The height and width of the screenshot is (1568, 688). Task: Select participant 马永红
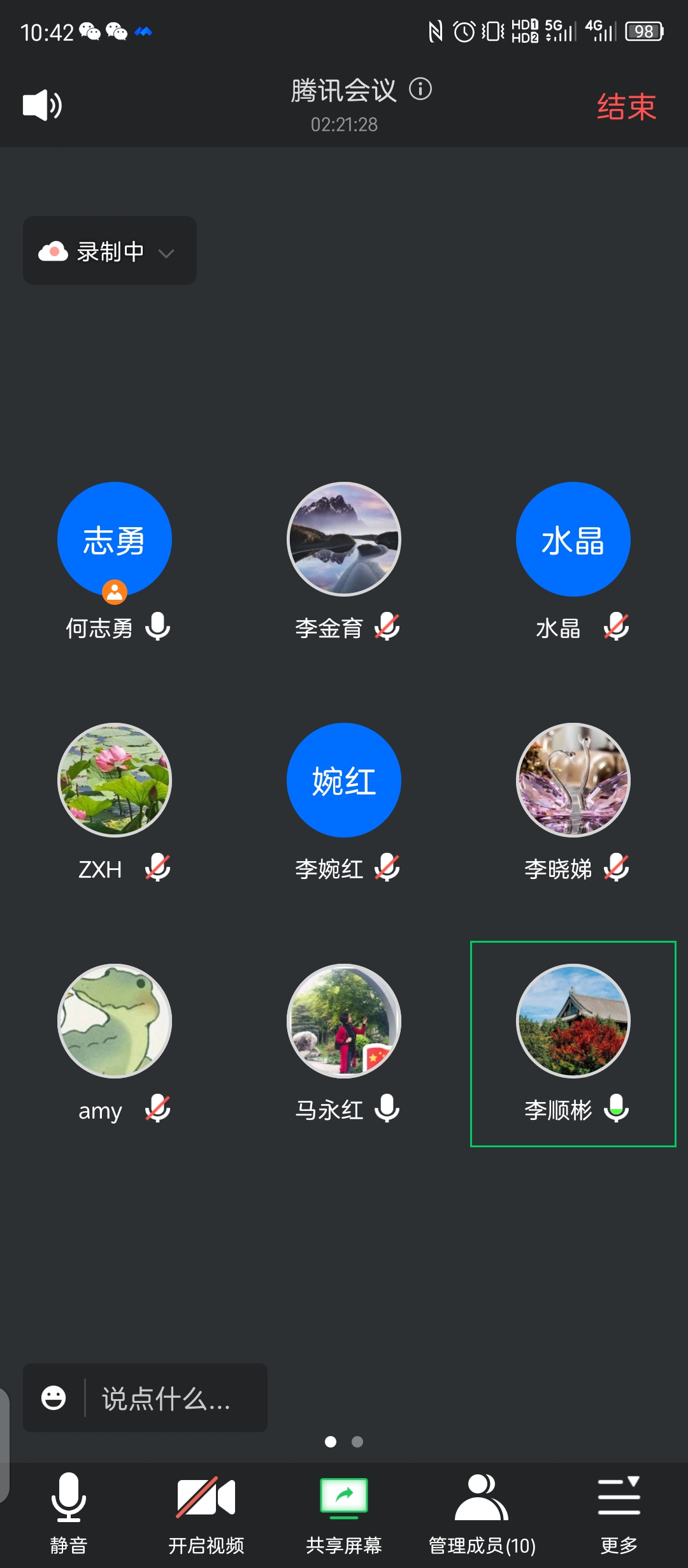coord(344,1021)
